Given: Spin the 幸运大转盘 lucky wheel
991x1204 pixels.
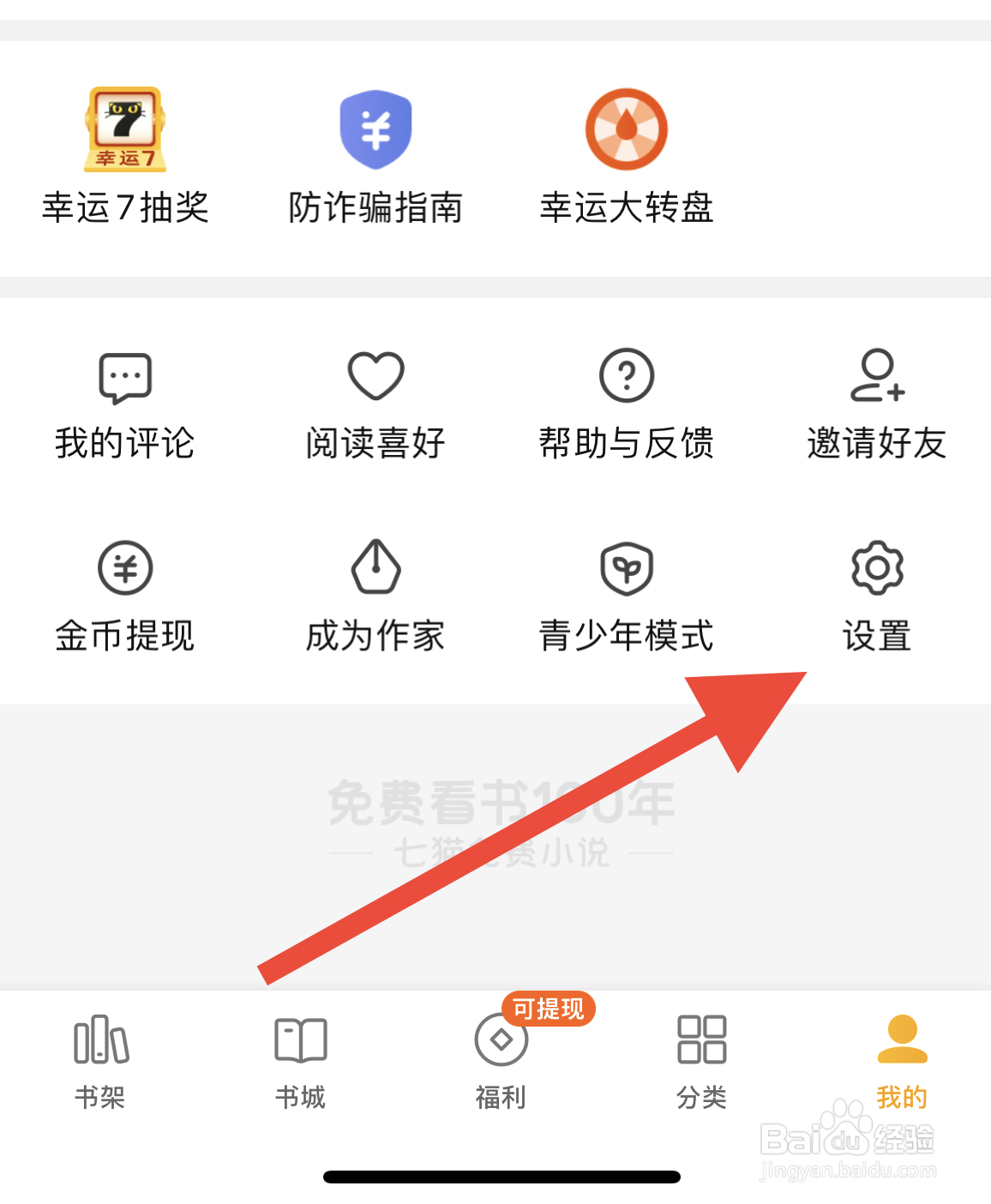Looking at the screenshot, I should 626,159.
